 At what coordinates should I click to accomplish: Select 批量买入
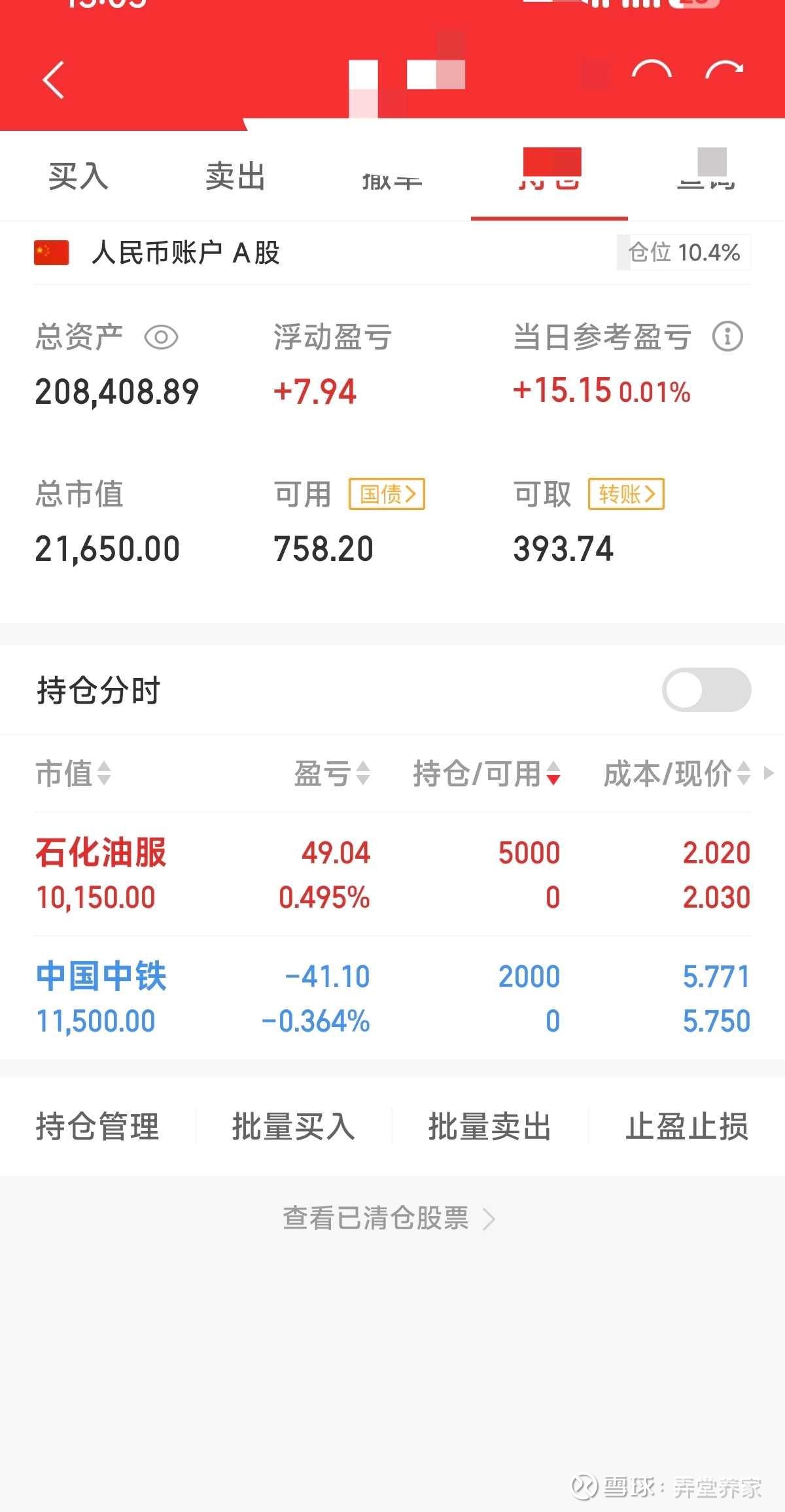point(294,1126)
